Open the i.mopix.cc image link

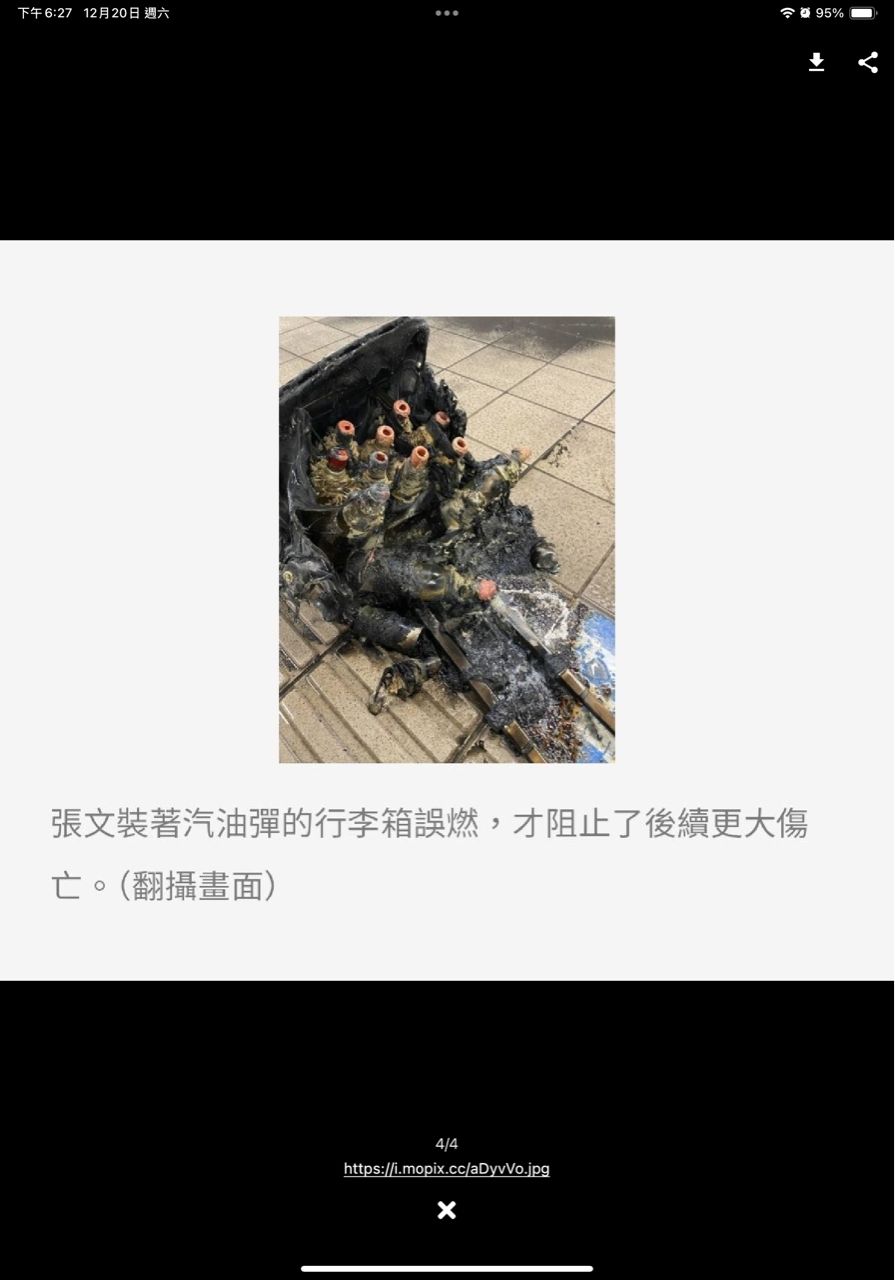pyautogui.click(x=447, y=1168)
